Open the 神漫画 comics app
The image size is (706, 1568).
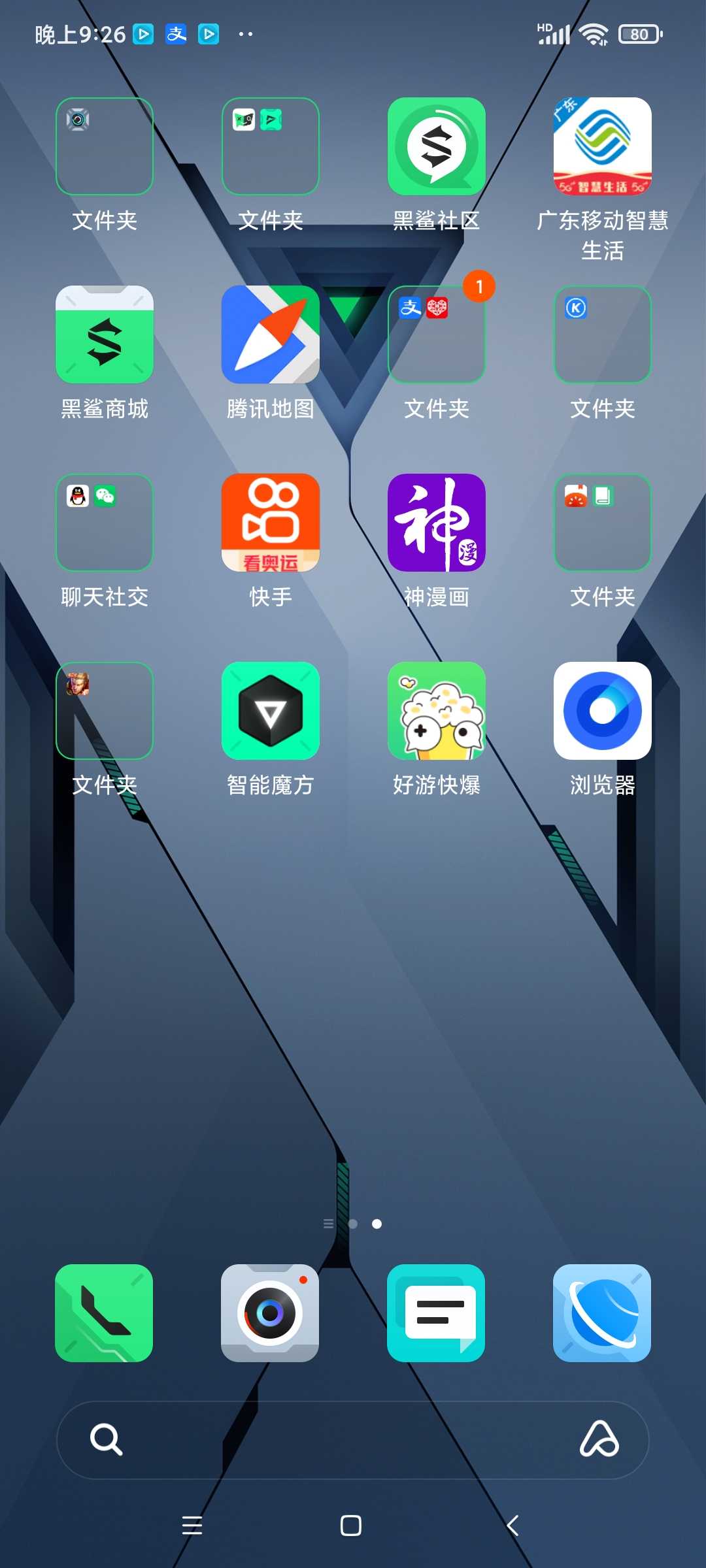[436, 523]
